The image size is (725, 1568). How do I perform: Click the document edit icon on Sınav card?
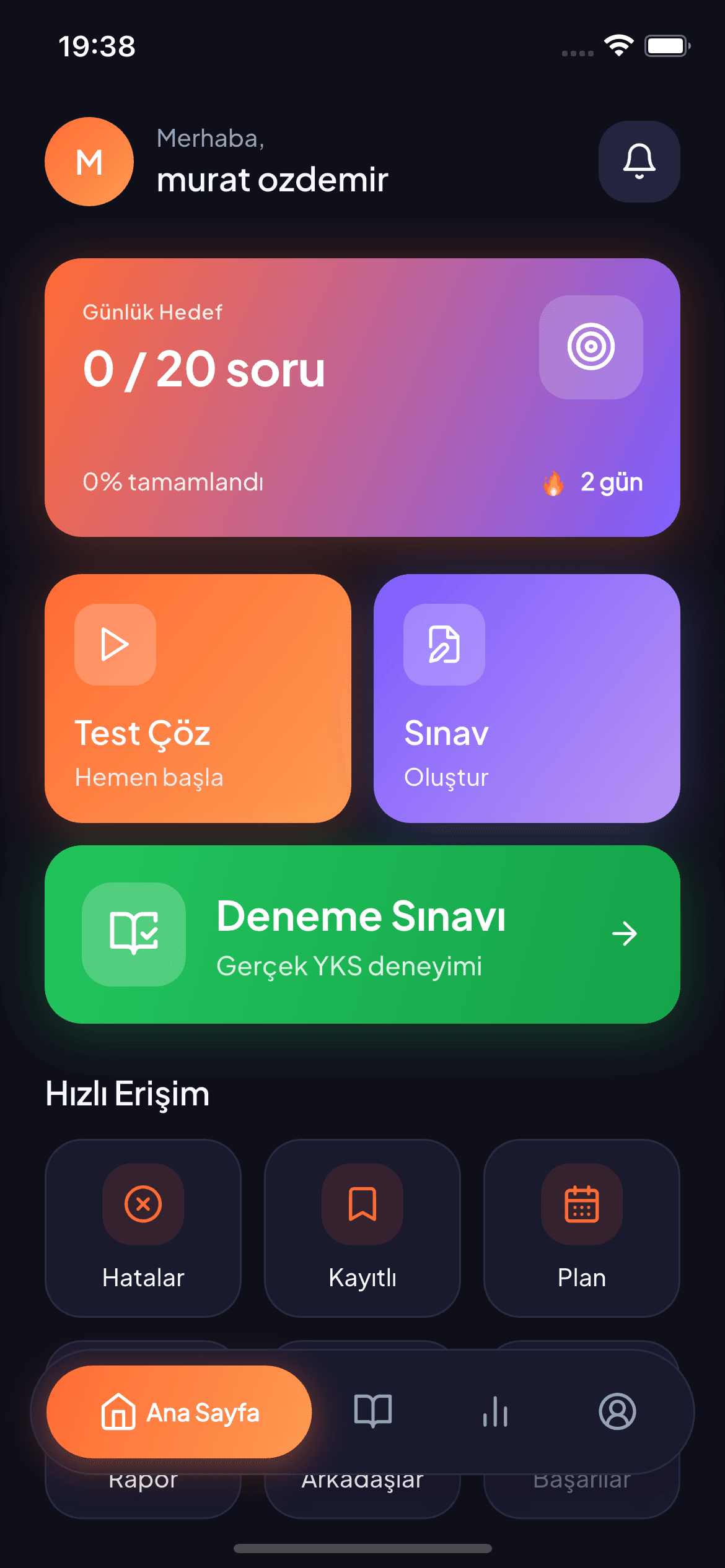[x=444, y=646]
